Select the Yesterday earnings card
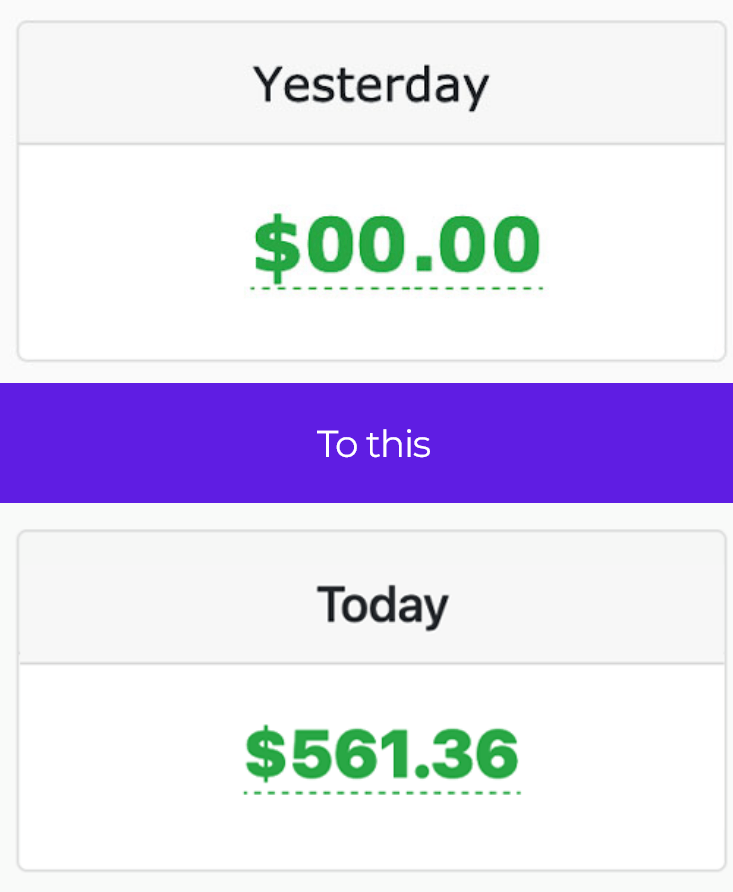The height and width of the screenshot is (892, 733). [x=371, y=190]
